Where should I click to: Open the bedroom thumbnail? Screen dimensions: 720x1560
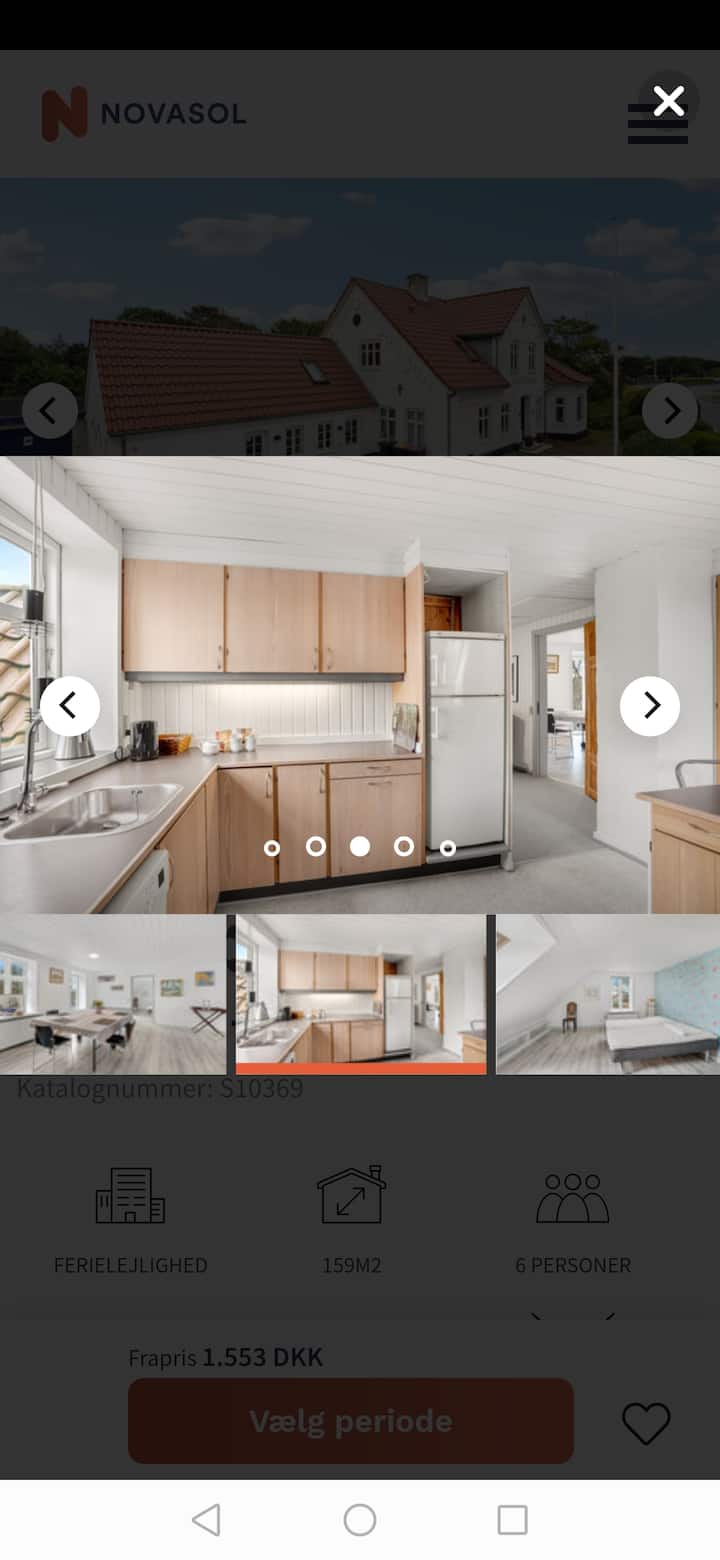(608, 994)
